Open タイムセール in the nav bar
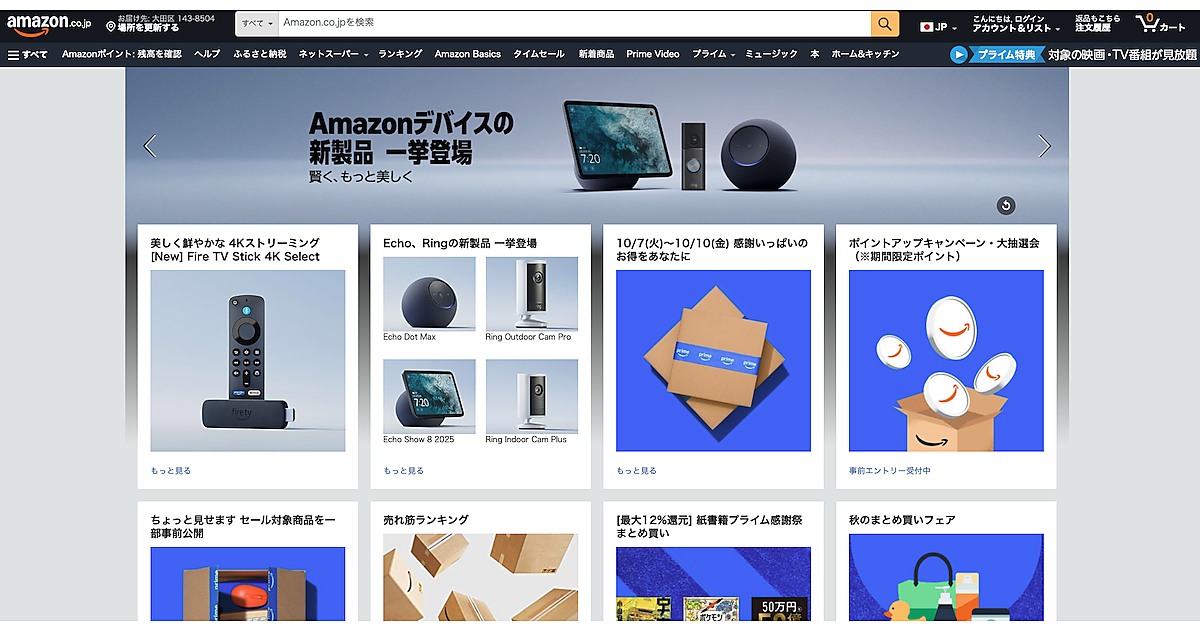The width and height of the screenshot is (1200, 630). coord(539,54)
